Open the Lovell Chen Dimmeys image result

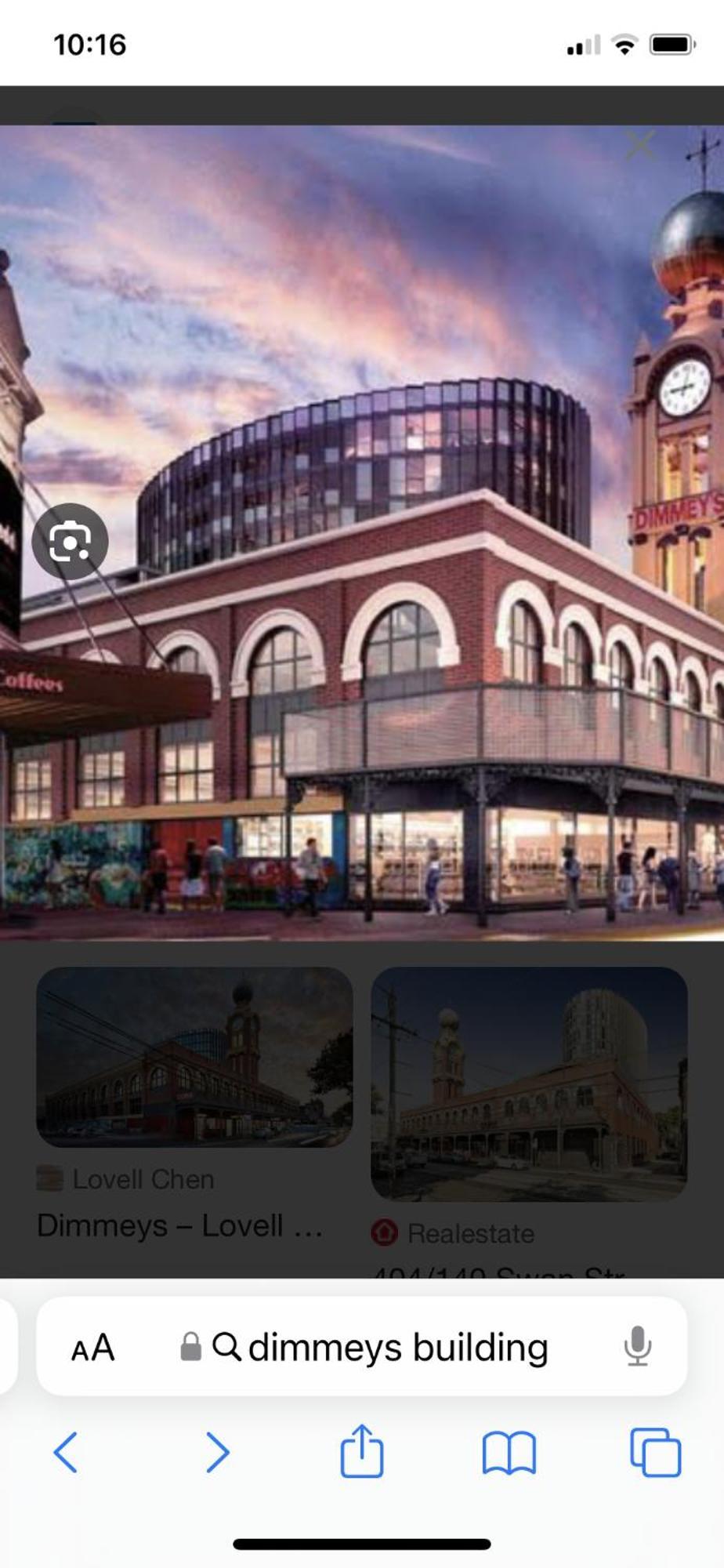click(194, 1057)
